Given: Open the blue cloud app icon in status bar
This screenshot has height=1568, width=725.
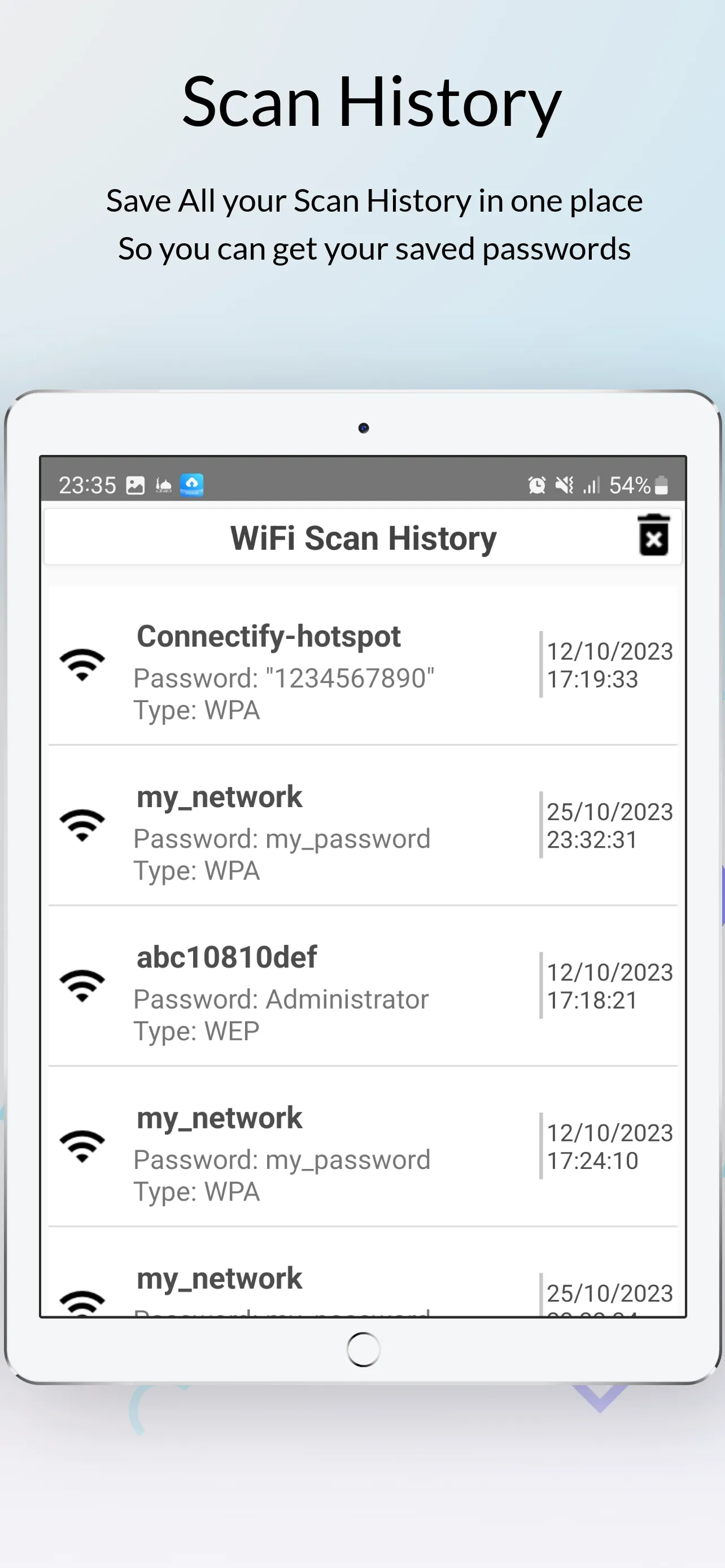Looking at the screenshot, I should 191,485.
